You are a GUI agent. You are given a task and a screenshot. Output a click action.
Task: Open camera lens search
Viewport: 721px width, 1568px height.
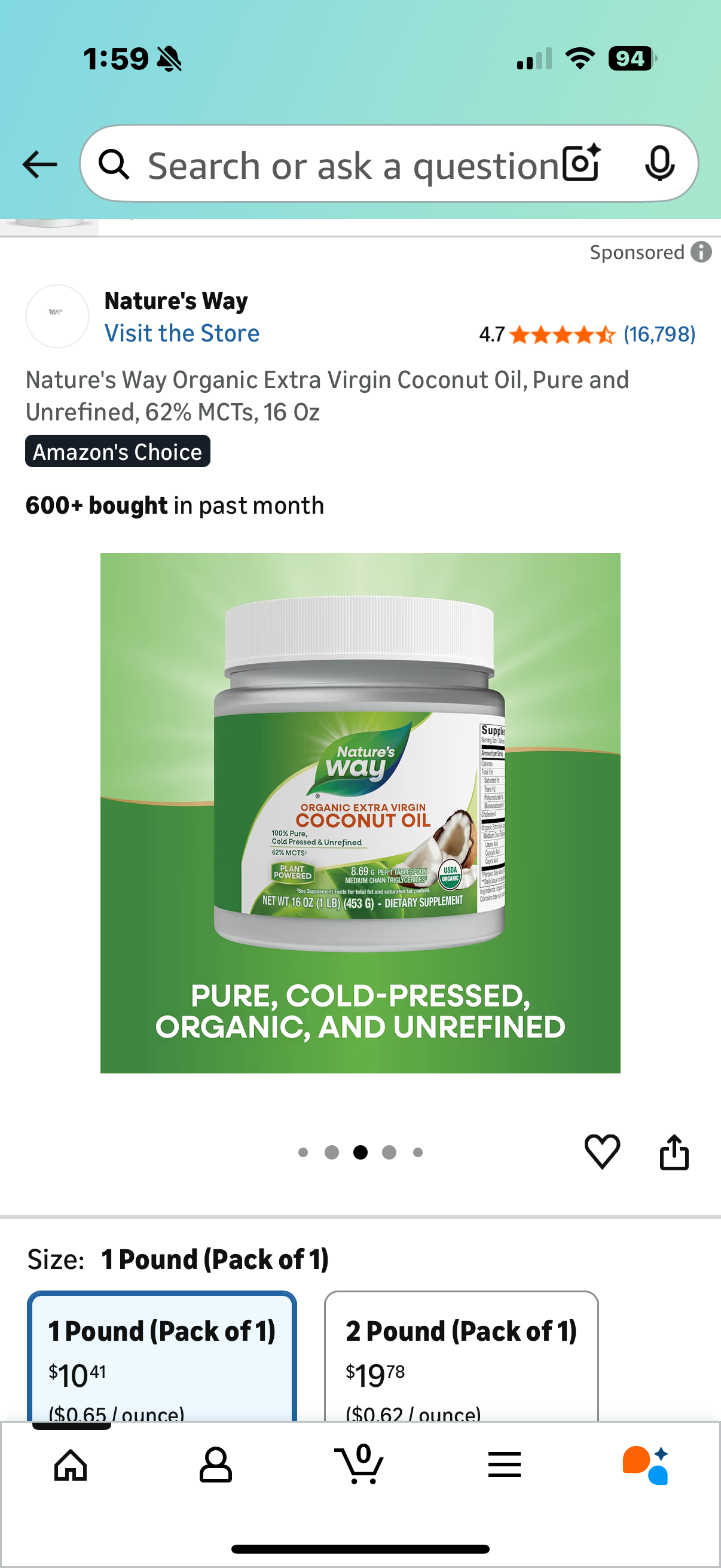pyautogui.click(x=581, y=164)
